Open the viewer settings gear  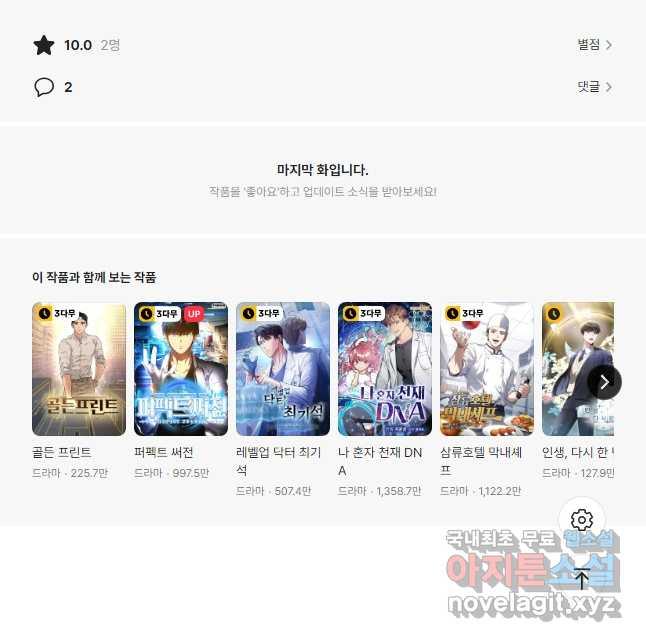(582, 520)
